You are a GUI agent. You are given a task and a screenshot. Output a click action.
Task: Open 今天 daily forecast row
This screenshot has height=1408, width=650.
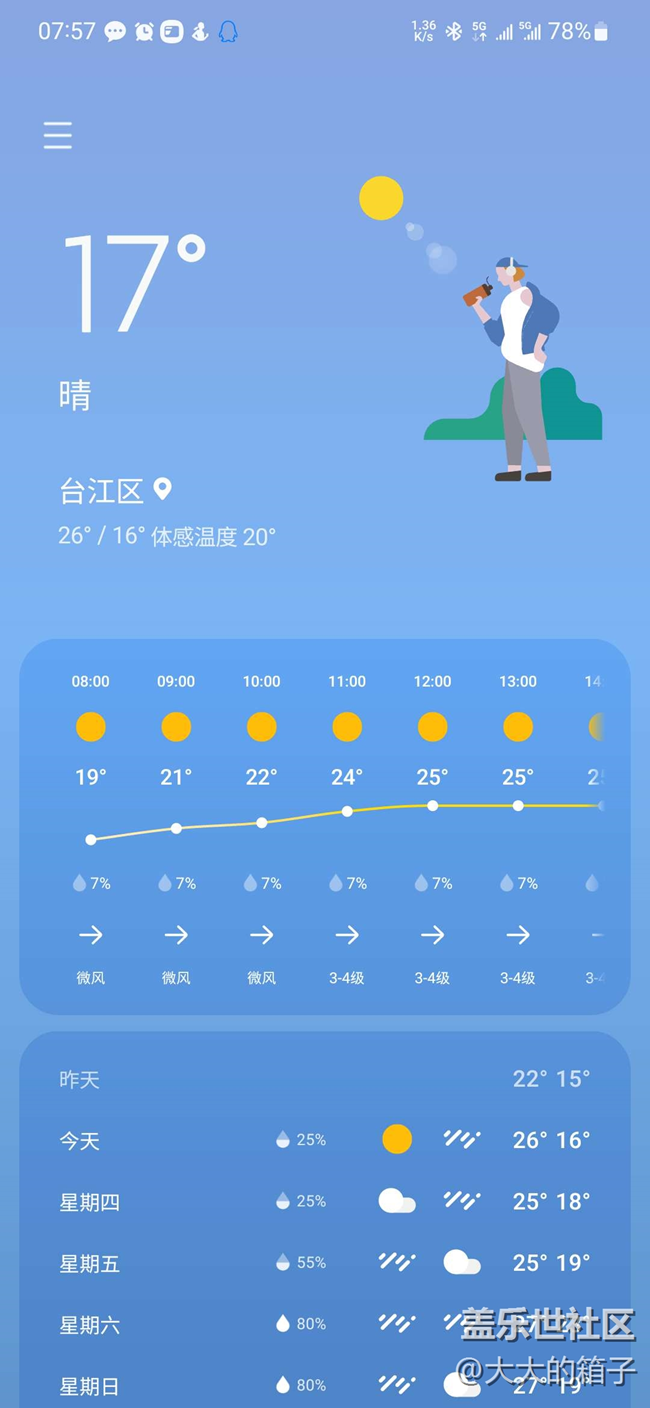point(324,1140)
